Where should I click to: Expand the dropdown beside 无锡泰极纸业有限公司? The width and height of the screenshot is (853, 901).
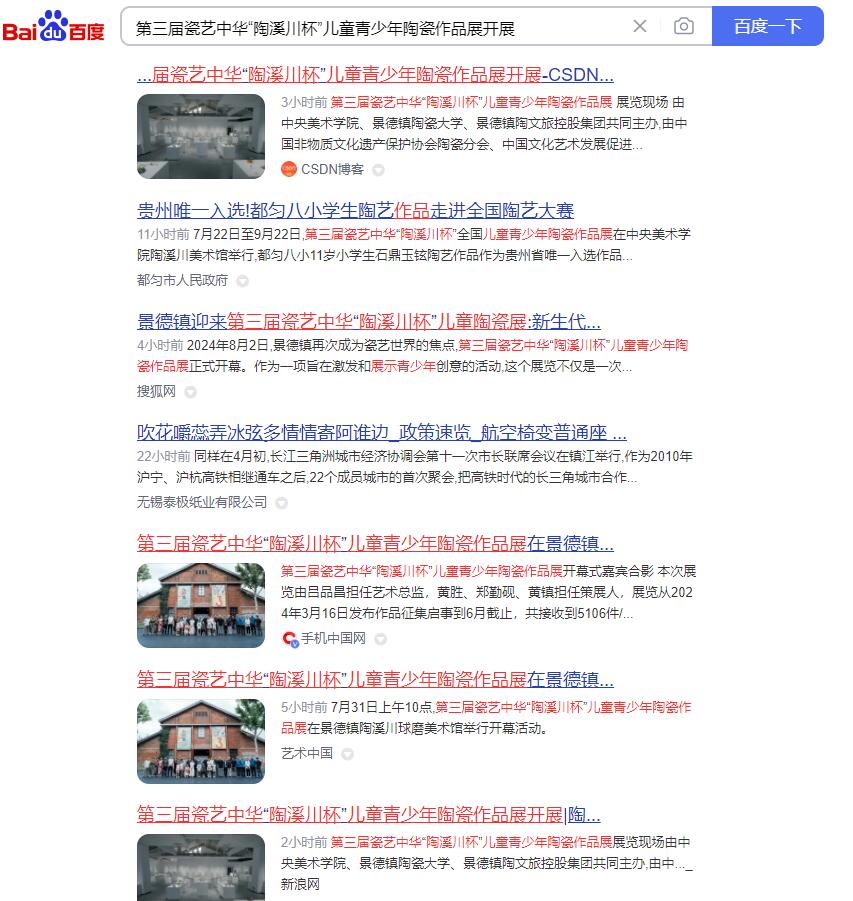(282, 503)
